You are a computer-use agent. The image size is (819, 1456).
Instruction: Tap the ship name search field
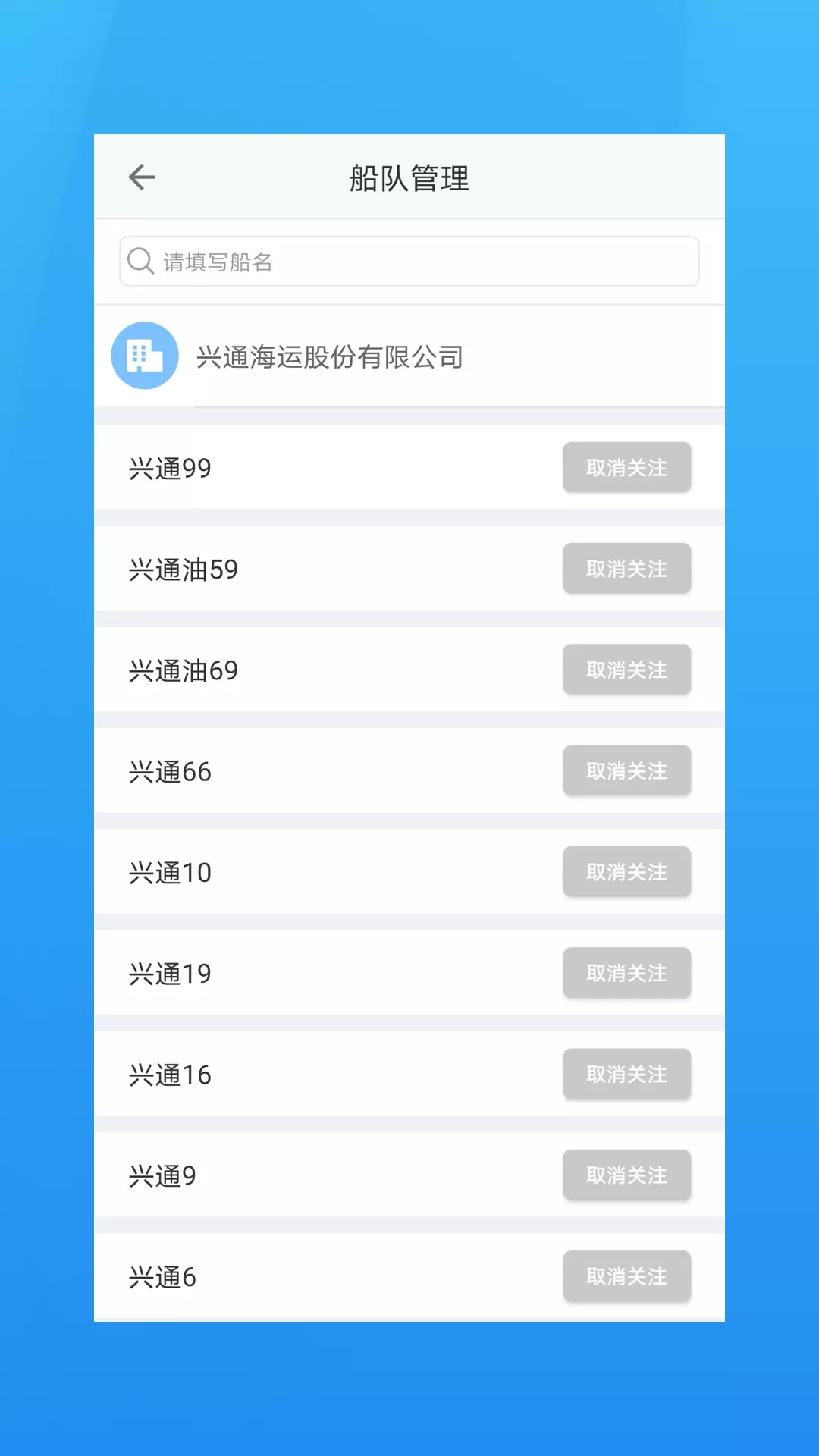(409, 262)
